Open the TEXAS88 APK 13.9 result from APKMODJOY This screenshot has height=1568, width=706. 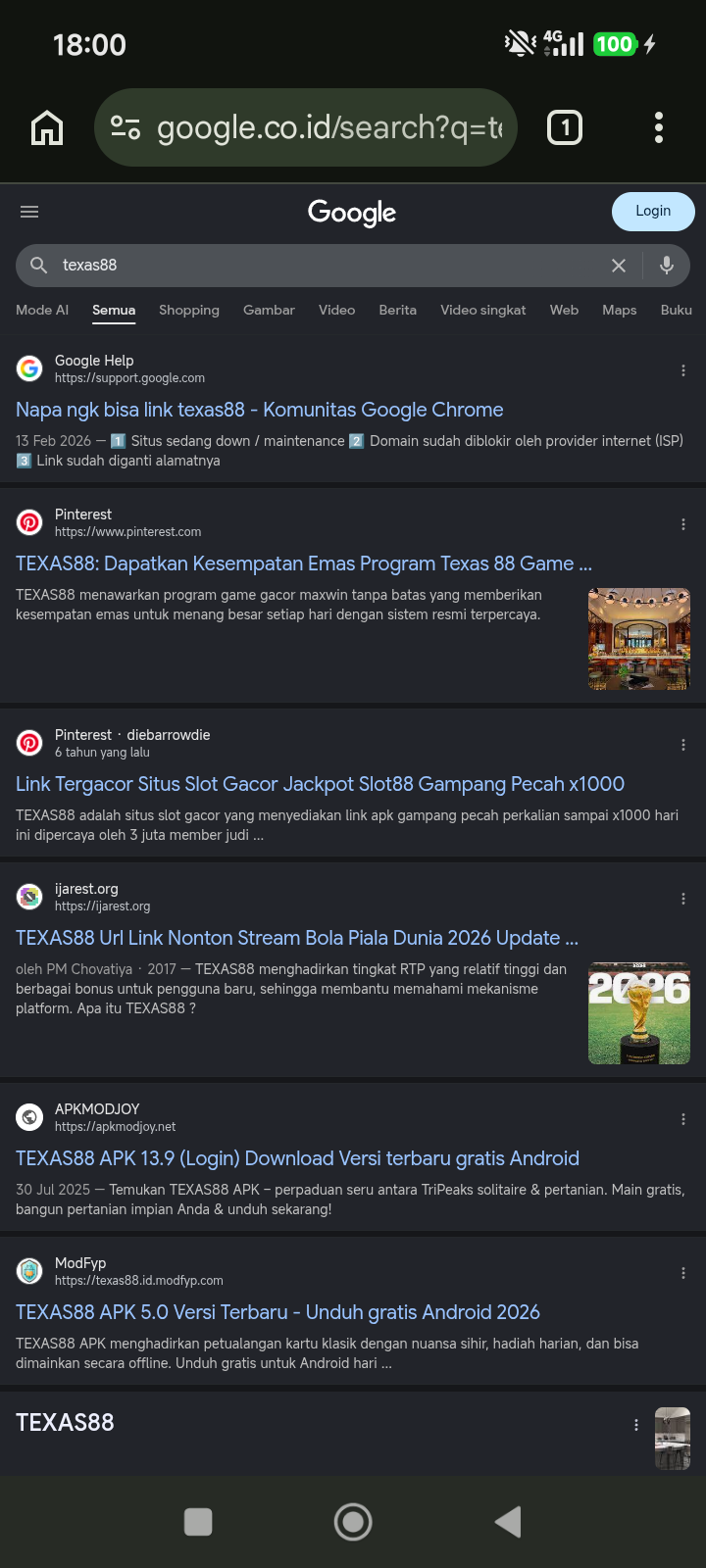coord(297,1158)
